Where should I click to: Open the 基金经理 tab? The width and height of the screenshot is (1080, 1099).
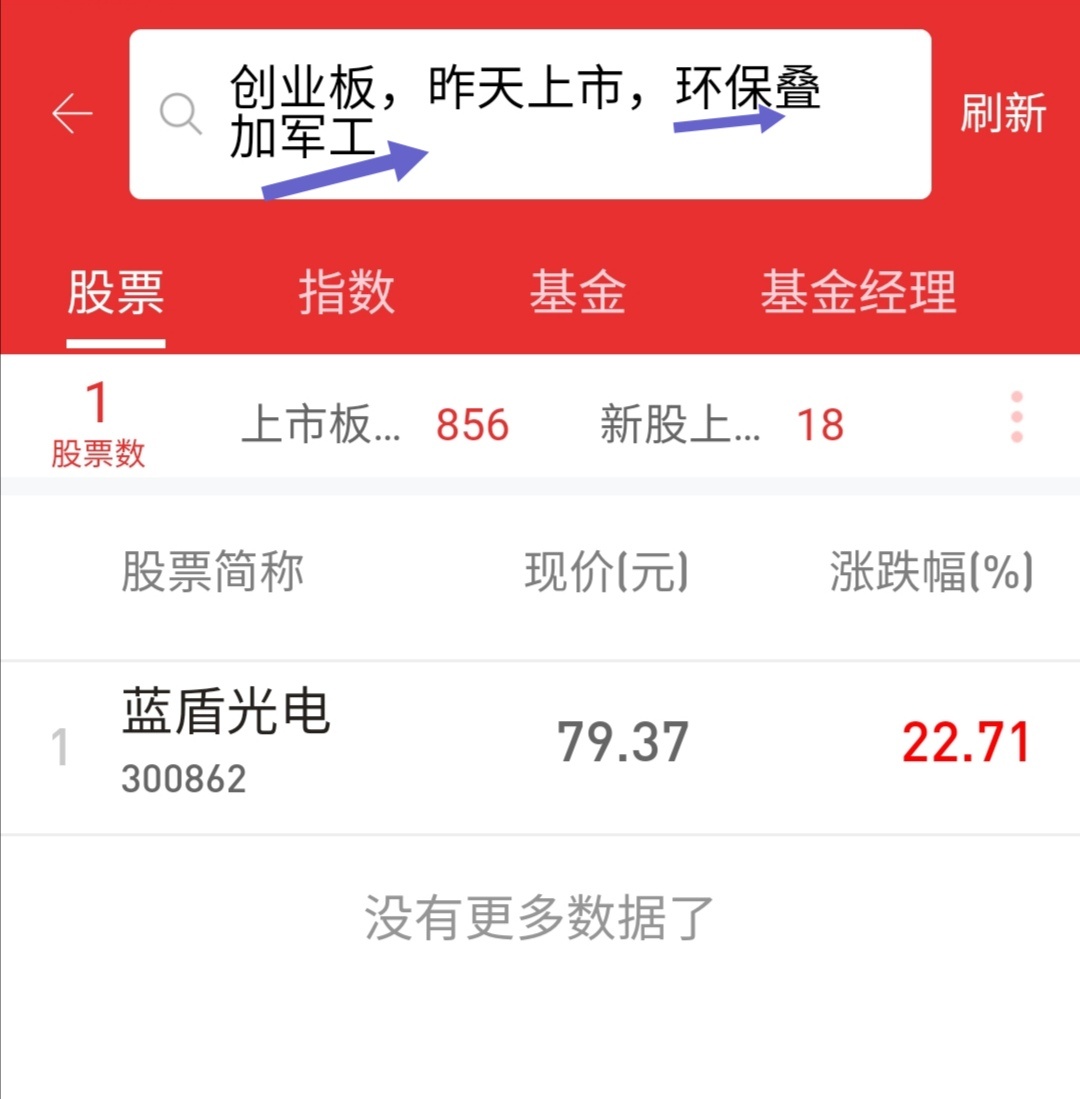(860, 291)
